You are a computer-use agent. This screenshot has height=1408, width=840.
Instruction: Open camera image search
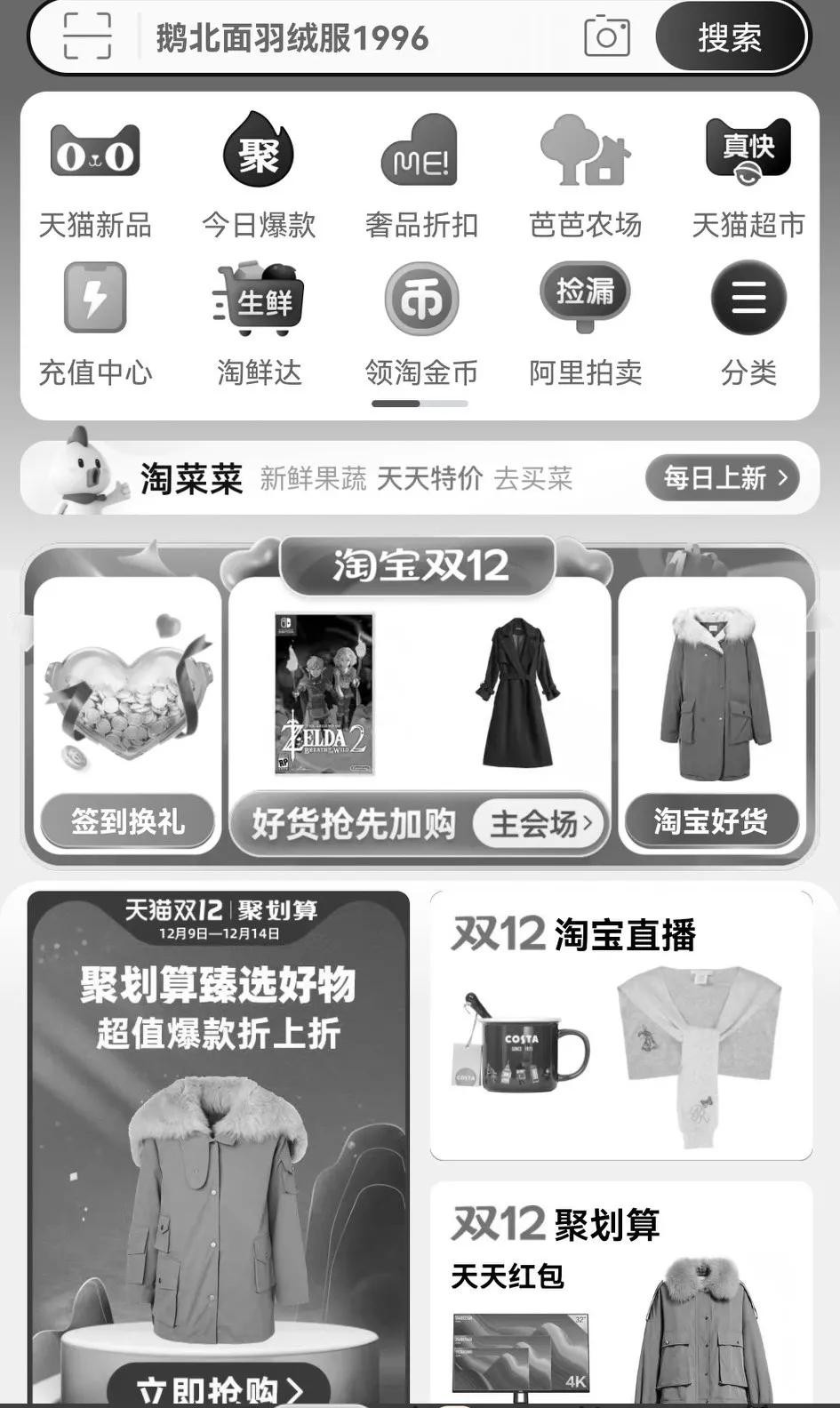[607, 36]
